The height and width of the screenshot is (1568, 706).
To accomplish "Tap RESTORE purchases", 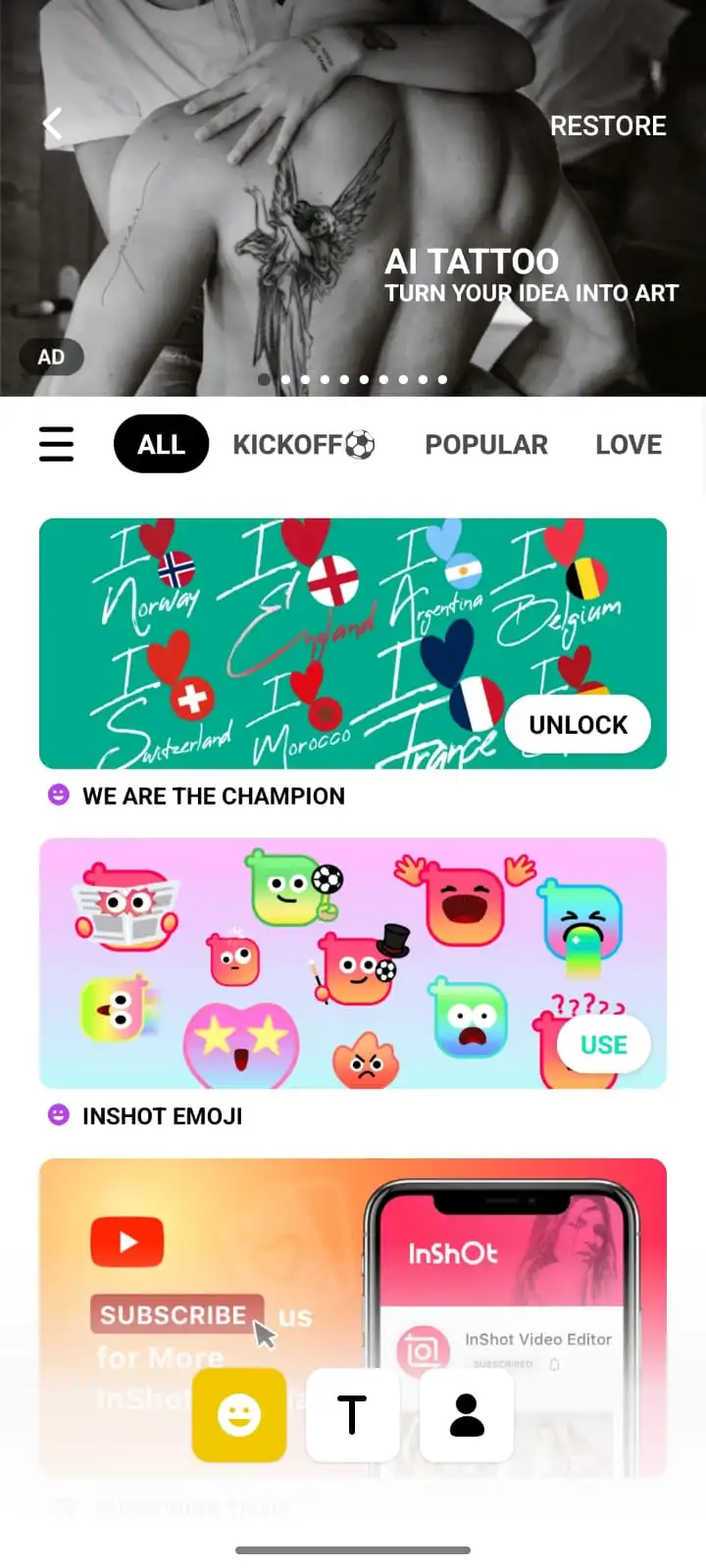I will pyautogui.click(x=608, y=125).
